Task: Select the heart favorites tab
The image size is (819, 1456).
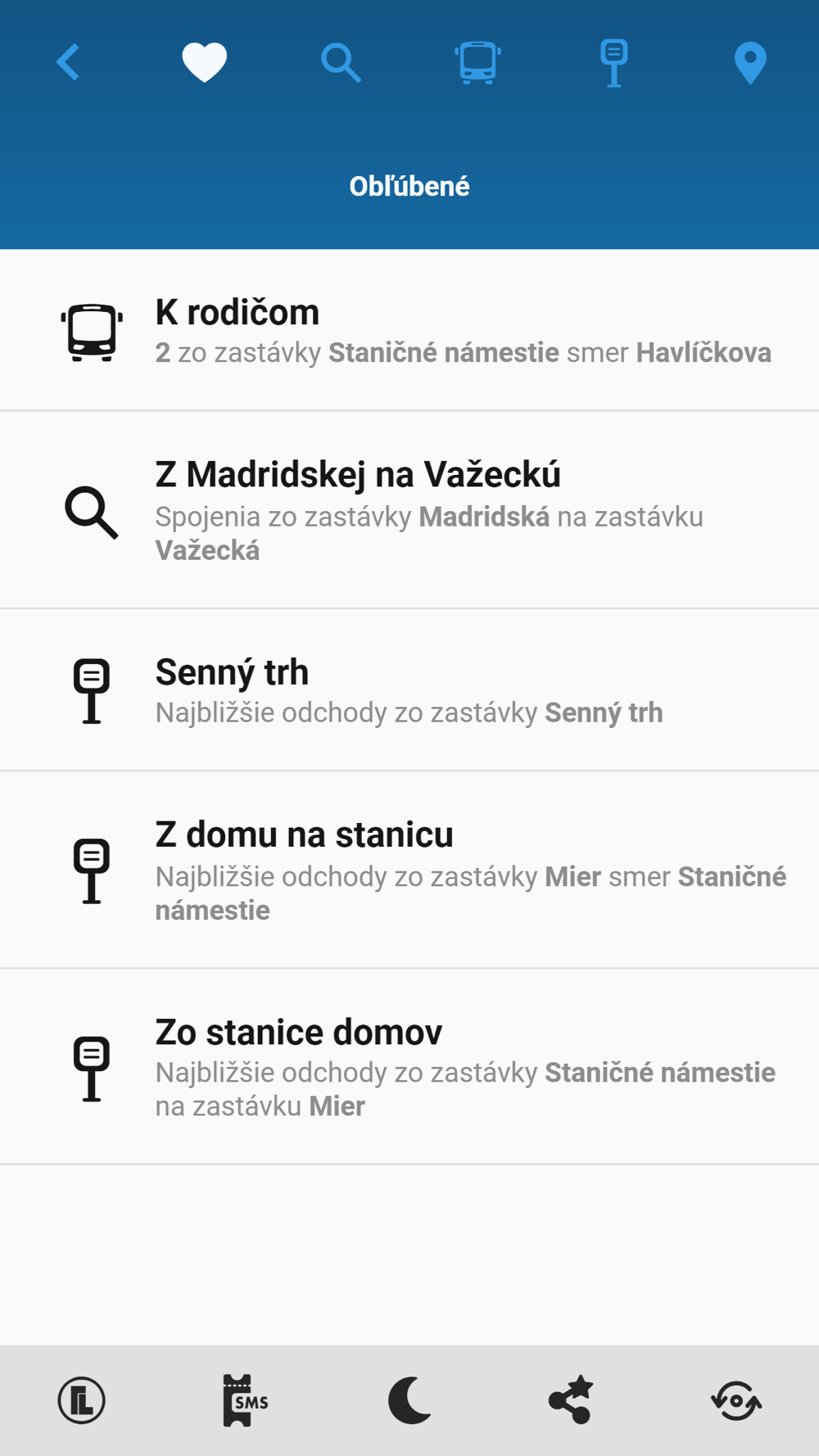Action: [204, 62]
